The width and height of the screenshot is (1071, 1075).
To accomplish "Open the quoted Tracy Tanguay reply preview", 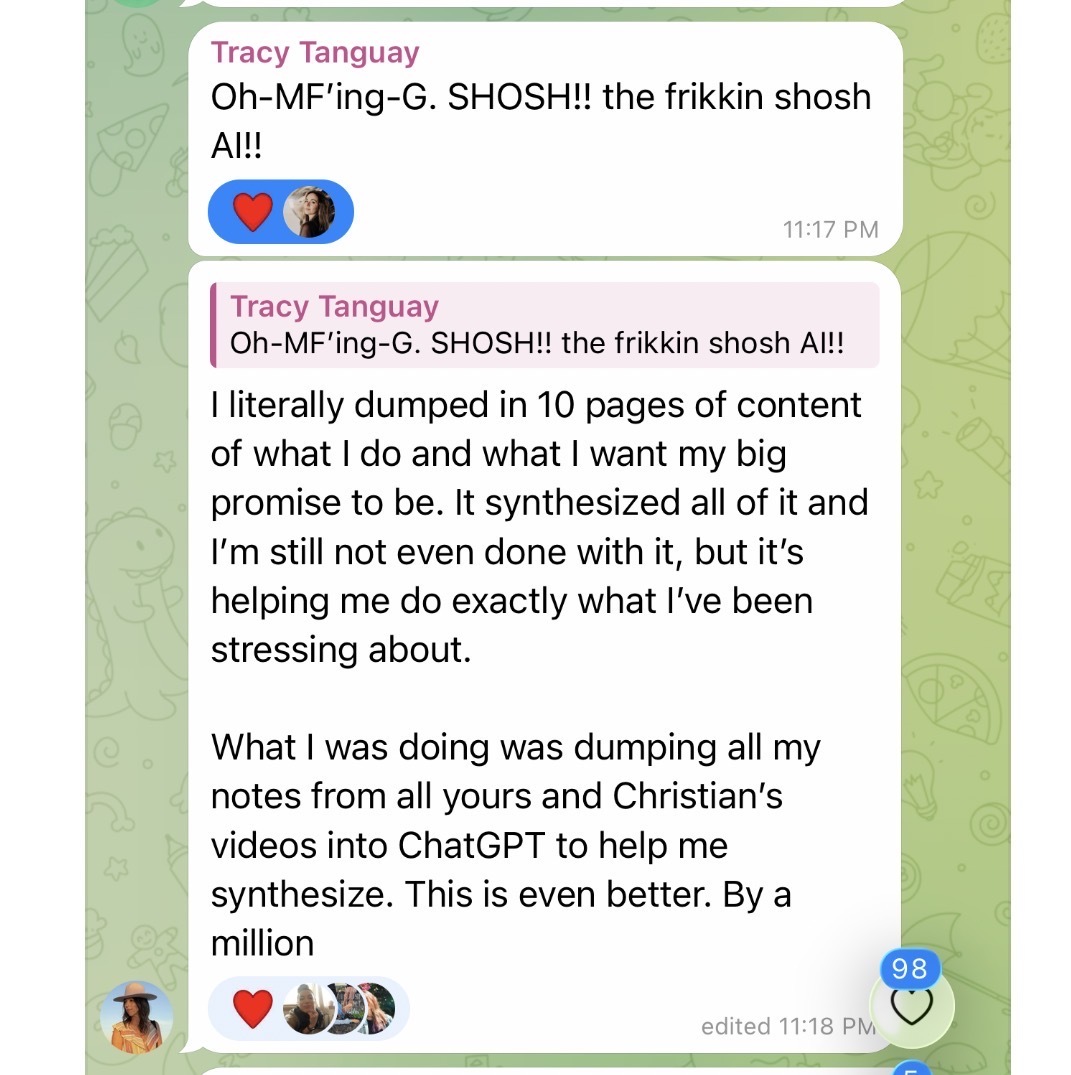I will 544,325.
